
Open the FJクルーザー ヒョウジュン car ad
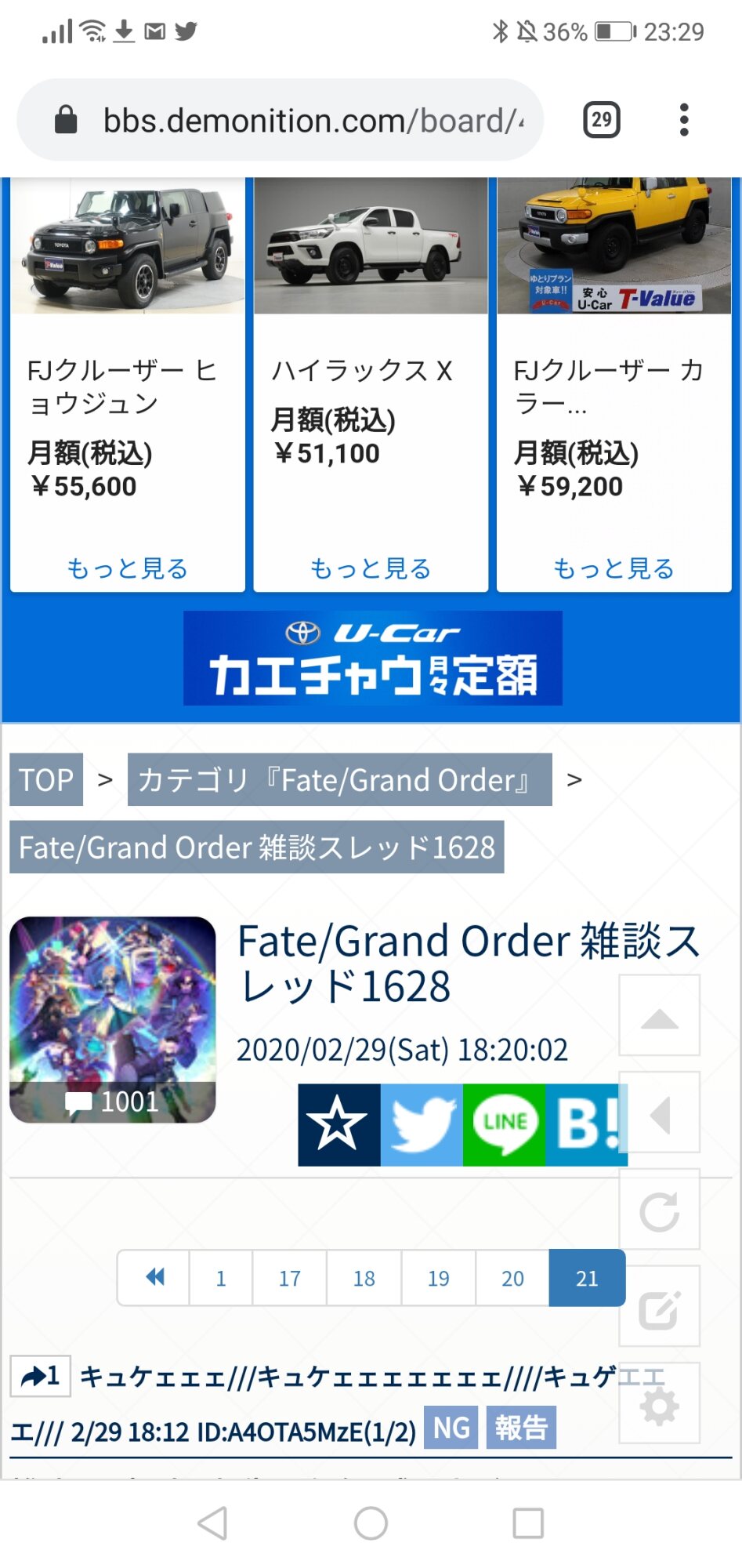pyautogui.click(x=128, y=384)
